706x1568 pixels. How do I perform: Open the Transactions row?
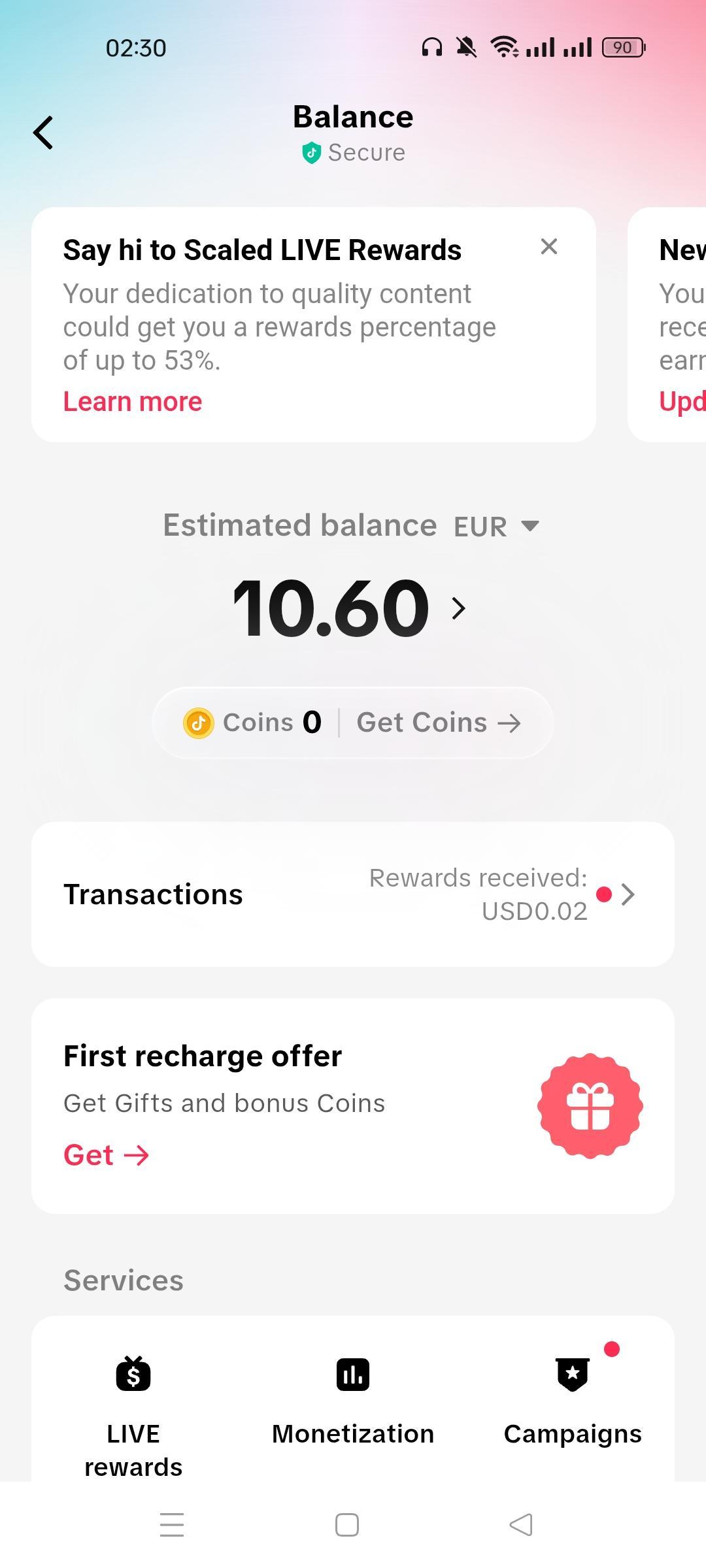[353, 894]
